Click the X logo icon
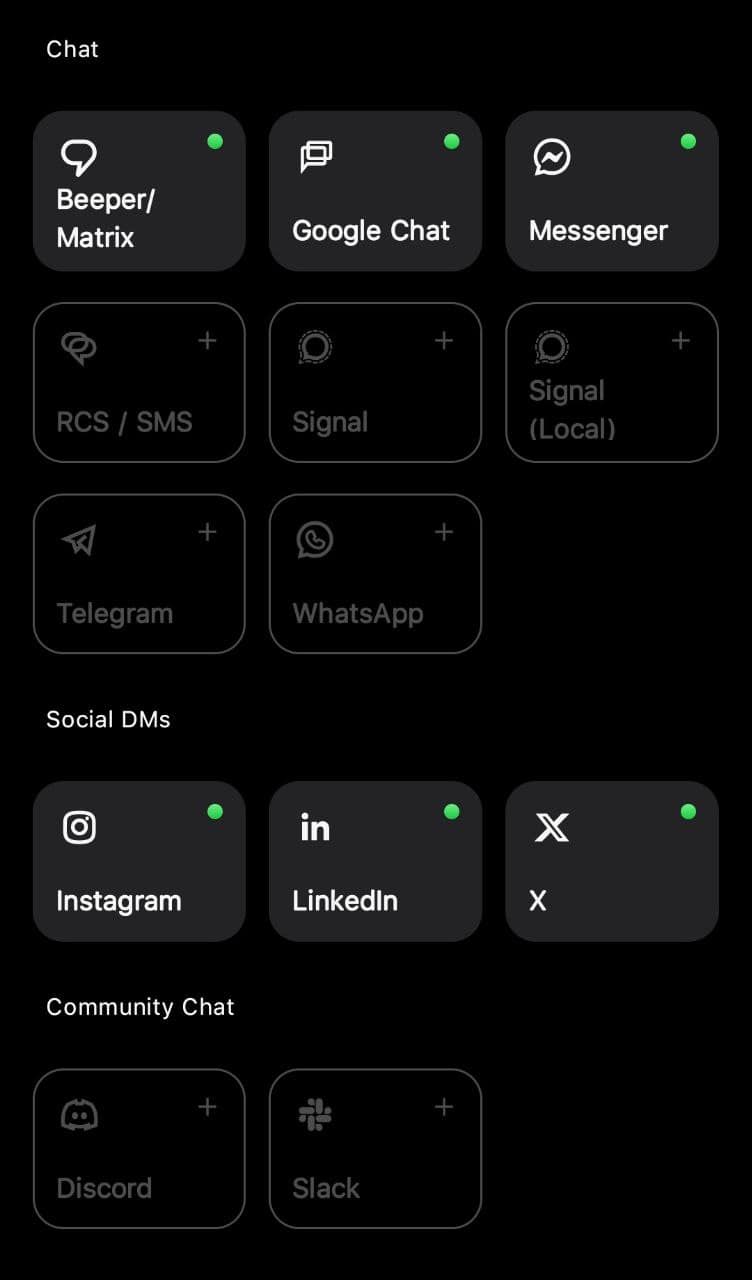Screen dimensions: 752x1280 550,827
